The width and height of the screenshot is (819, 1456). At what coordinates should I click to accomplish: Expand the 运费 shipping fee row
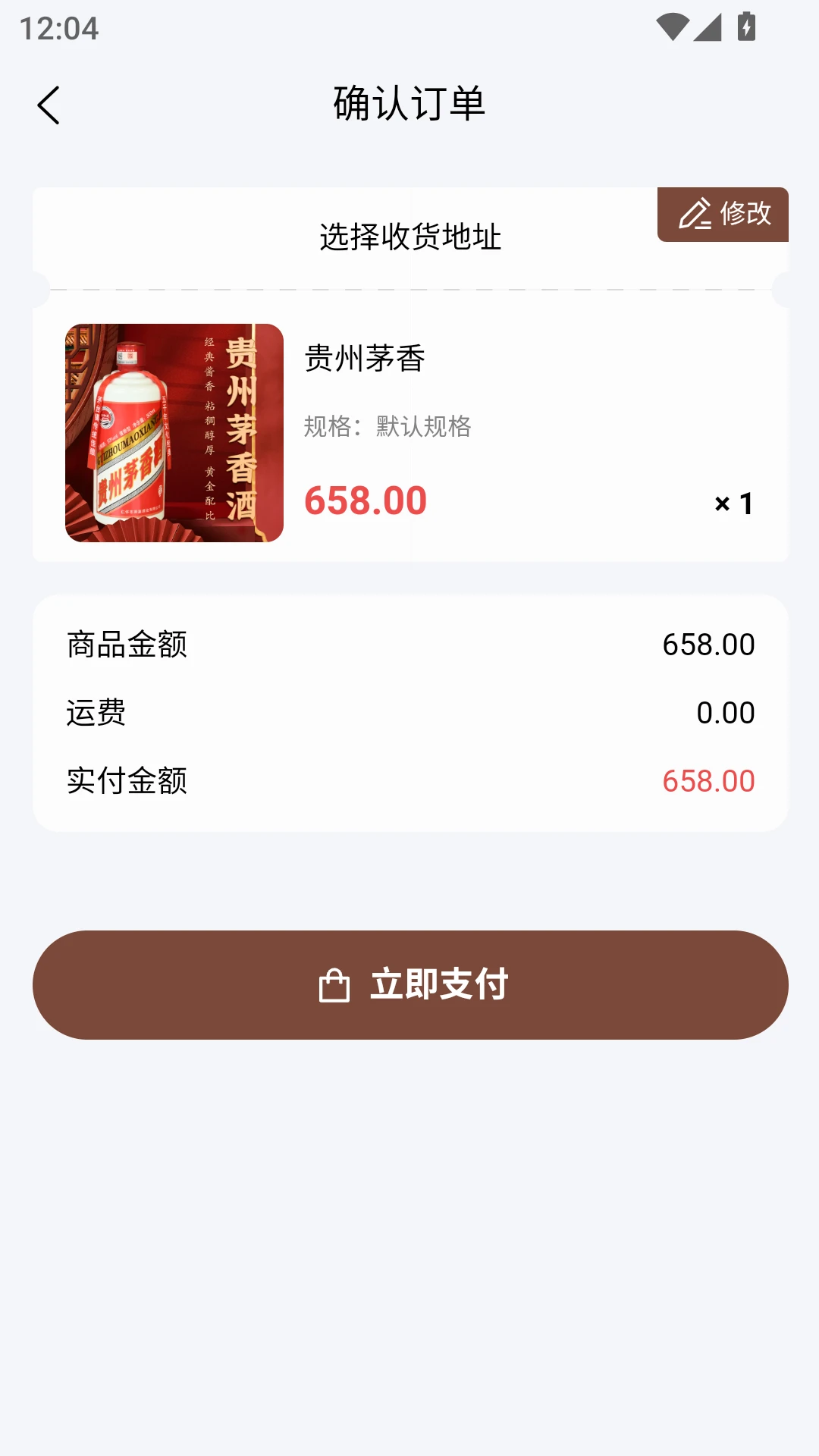coord(96,713)
